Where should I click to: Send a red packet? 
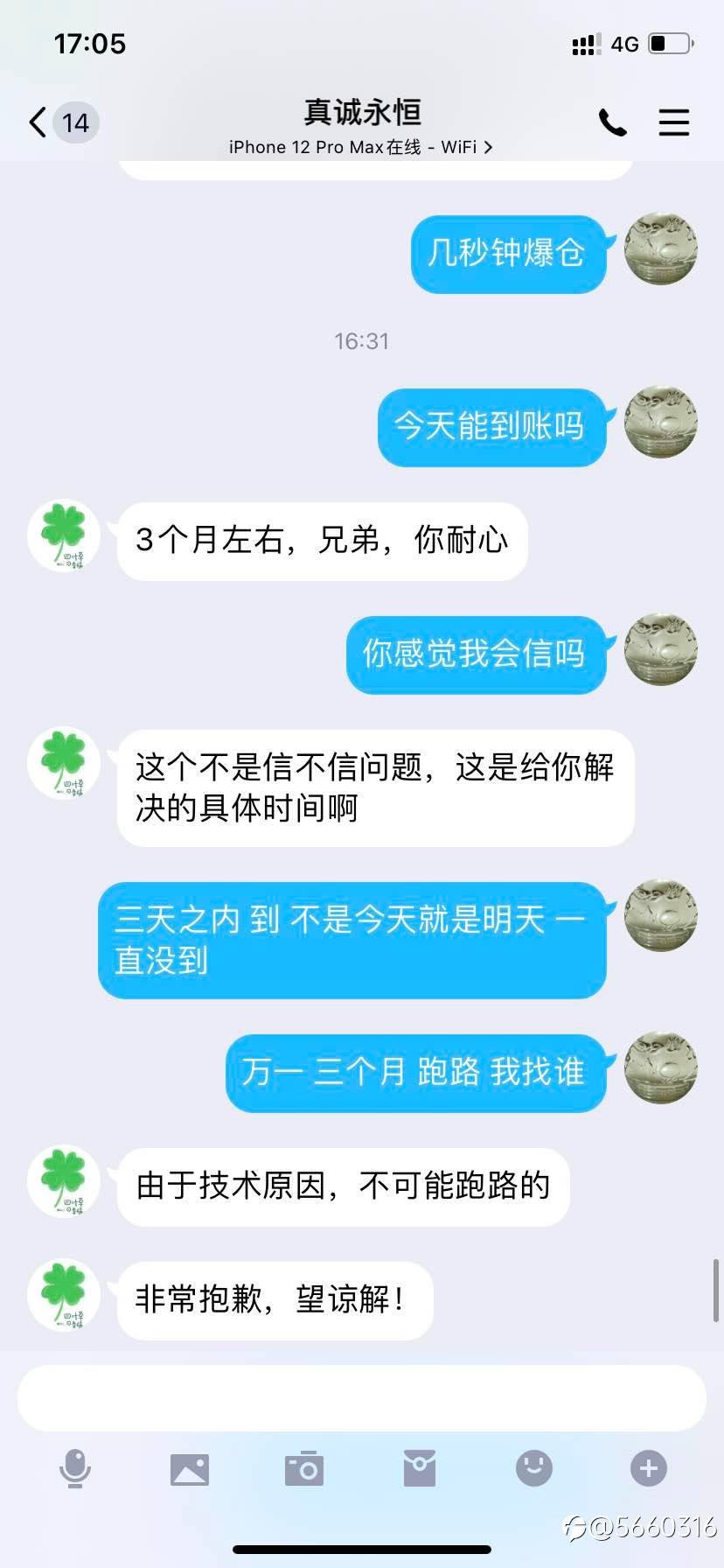click(x=420, y=1467)
